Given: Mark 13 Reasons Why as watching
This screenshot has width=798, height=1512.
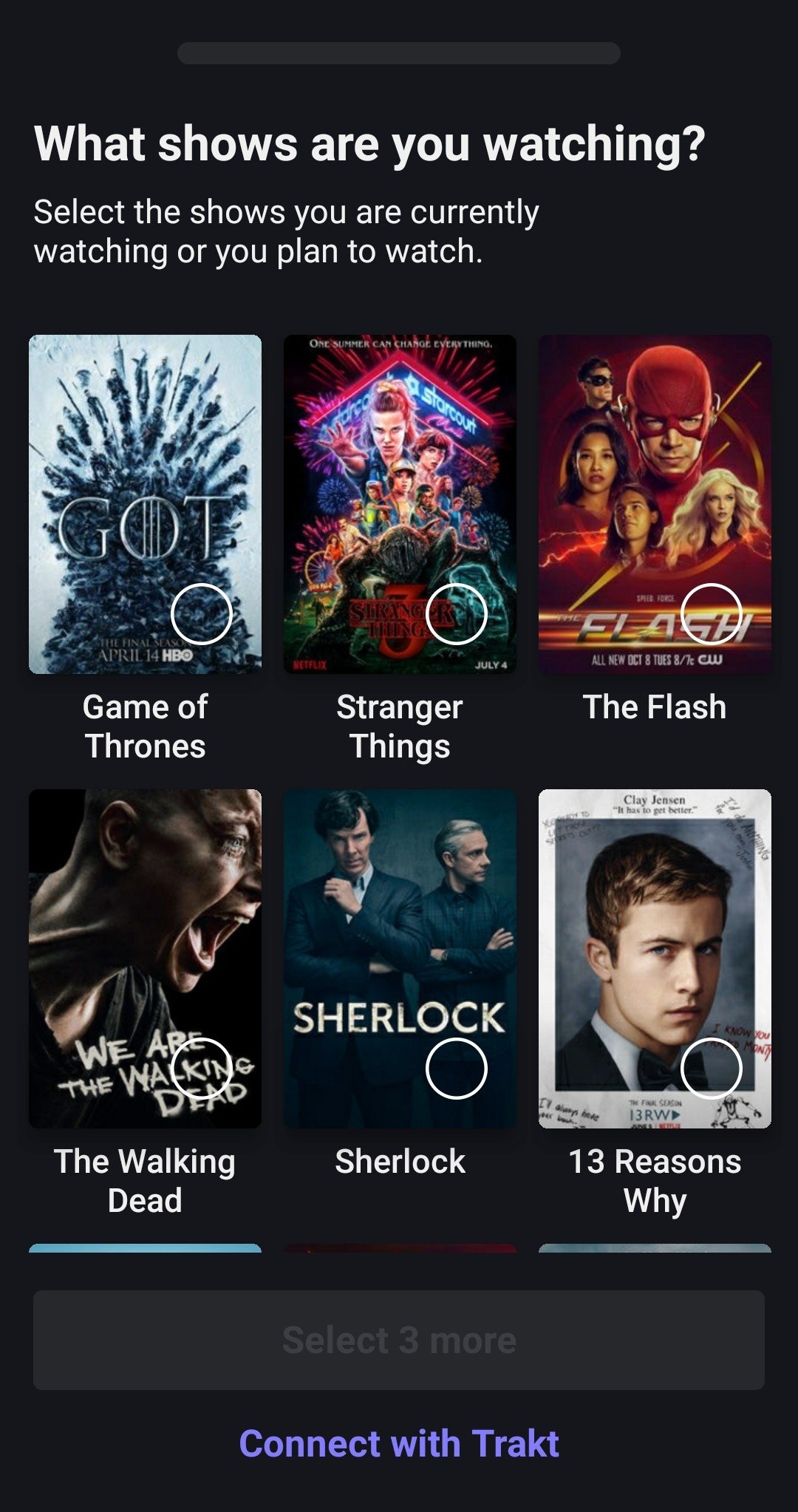Looking at the screenshot, I should pyautogui.click(x=655, y=958).
